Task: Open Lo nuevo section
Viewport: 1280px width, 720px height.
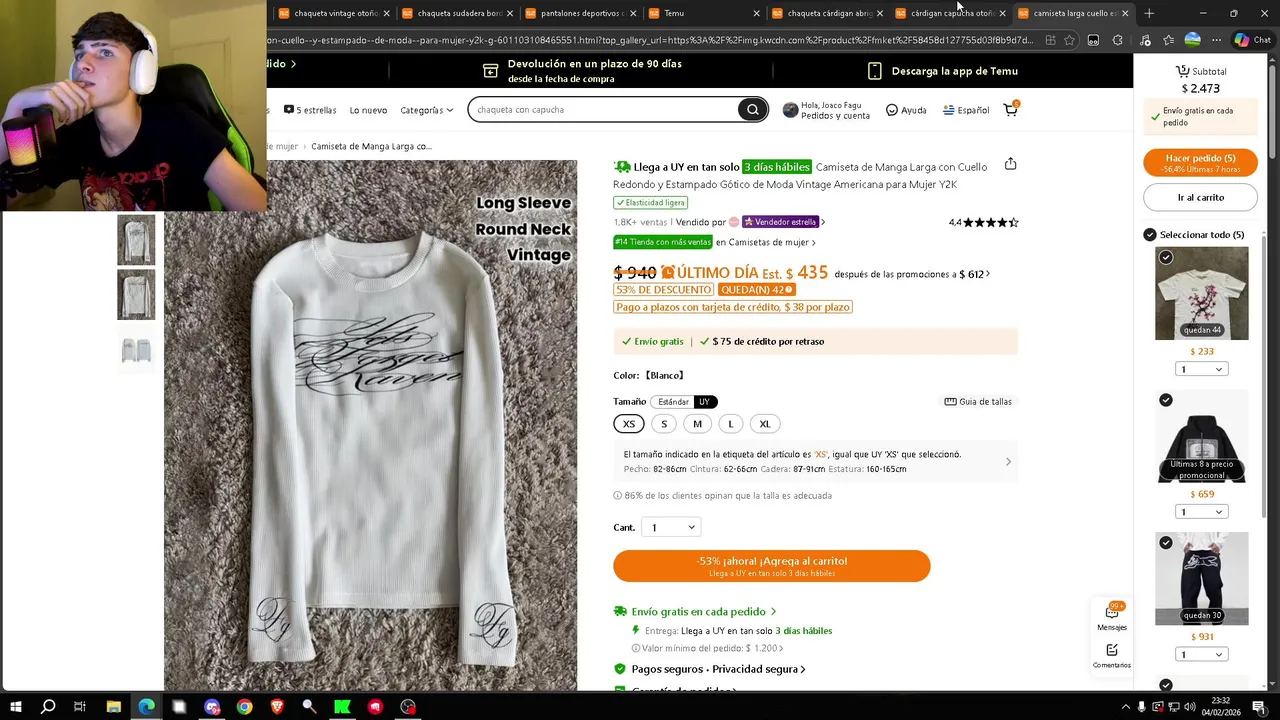Action: tap(368, 110)
